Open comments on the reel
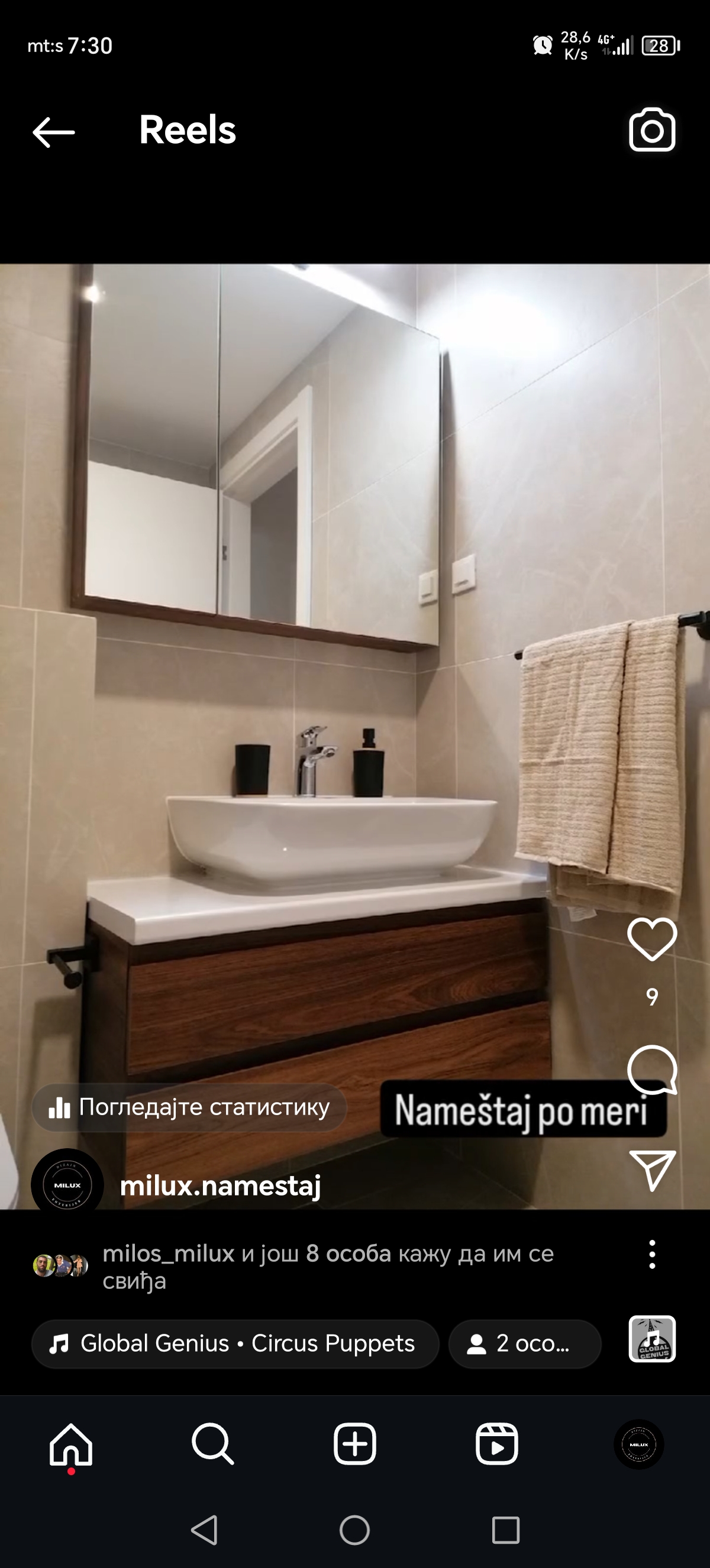 (x=651, y=1071)
